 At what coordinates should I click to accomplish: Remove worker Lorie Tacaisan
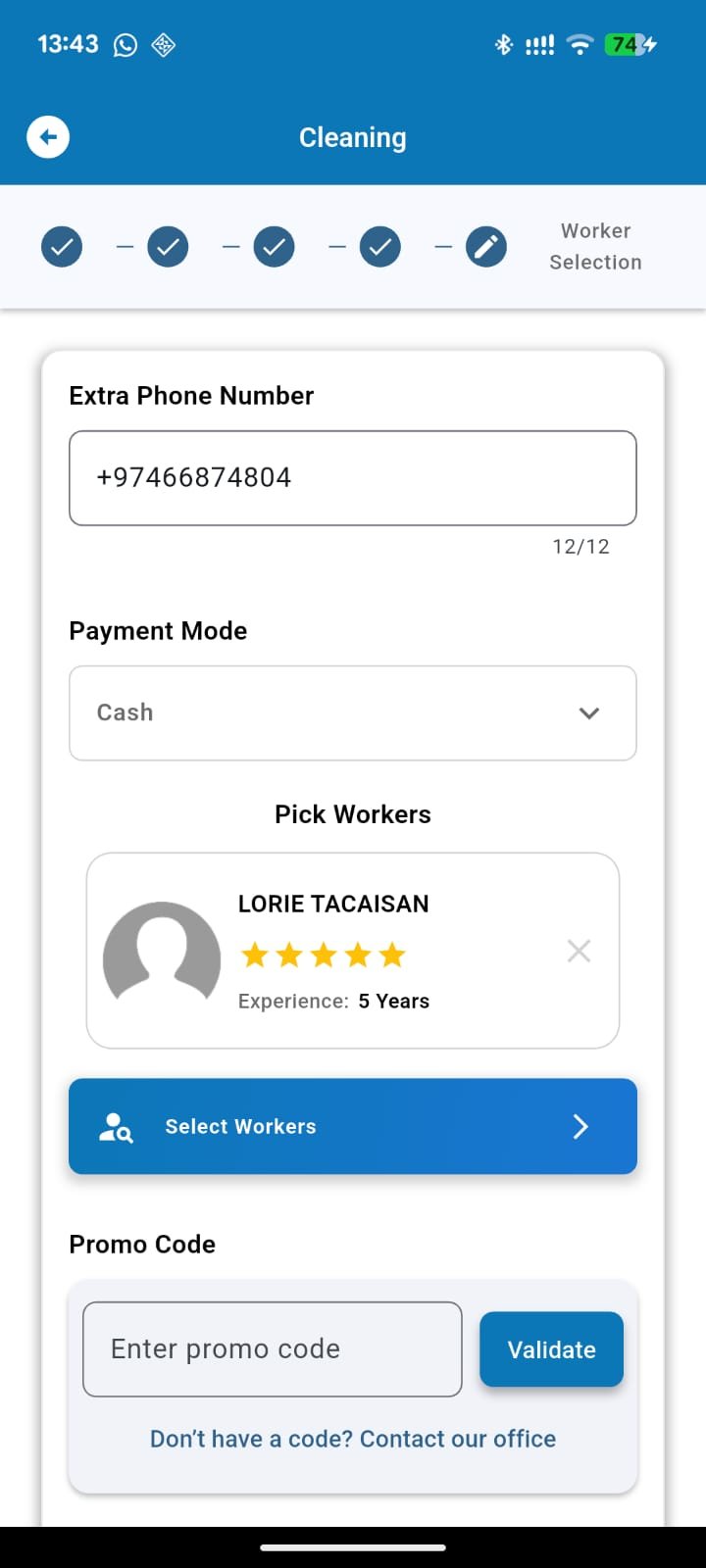pos(579,951)
